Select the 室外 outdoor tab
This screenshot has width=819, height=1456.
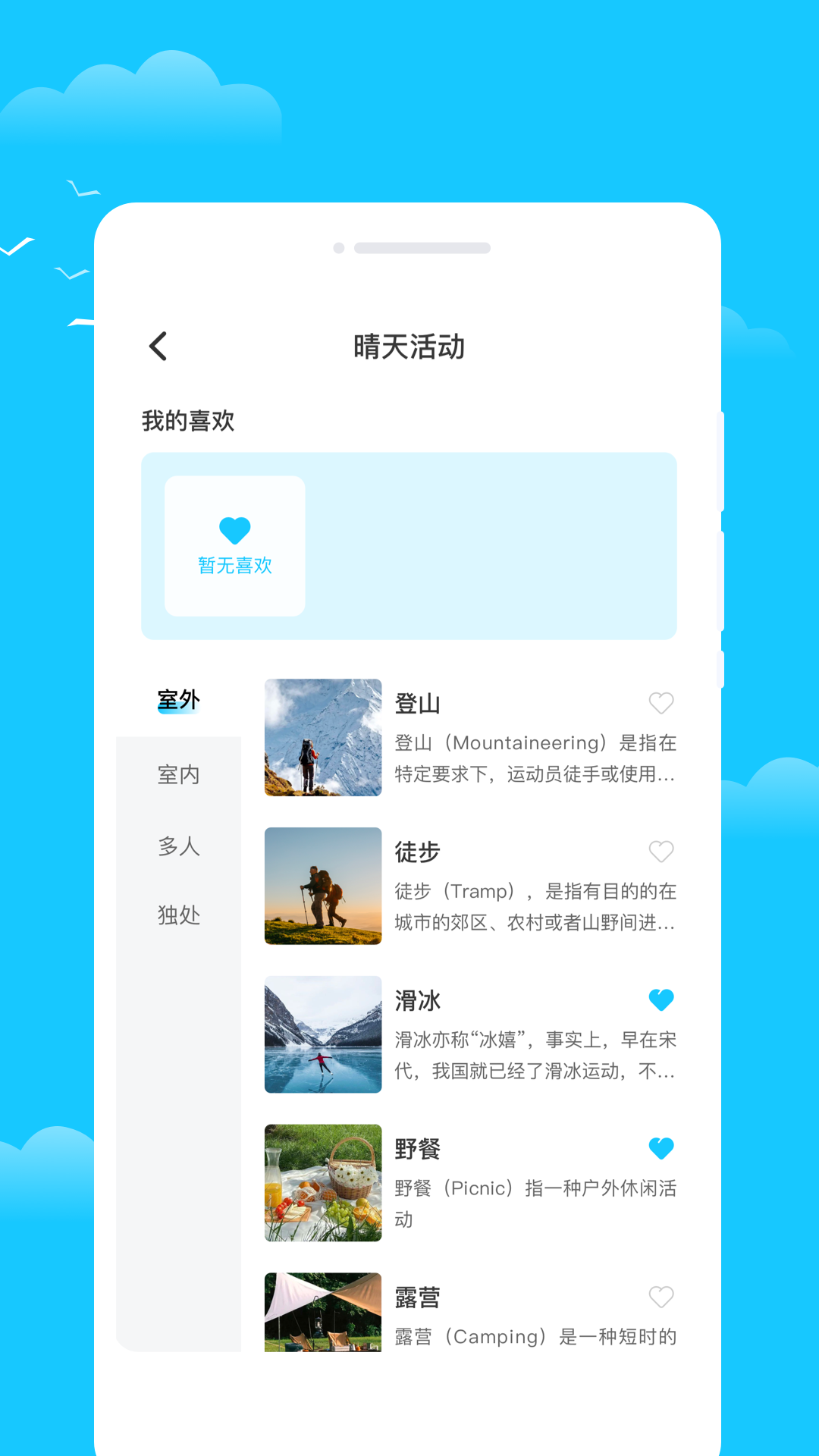177,701
